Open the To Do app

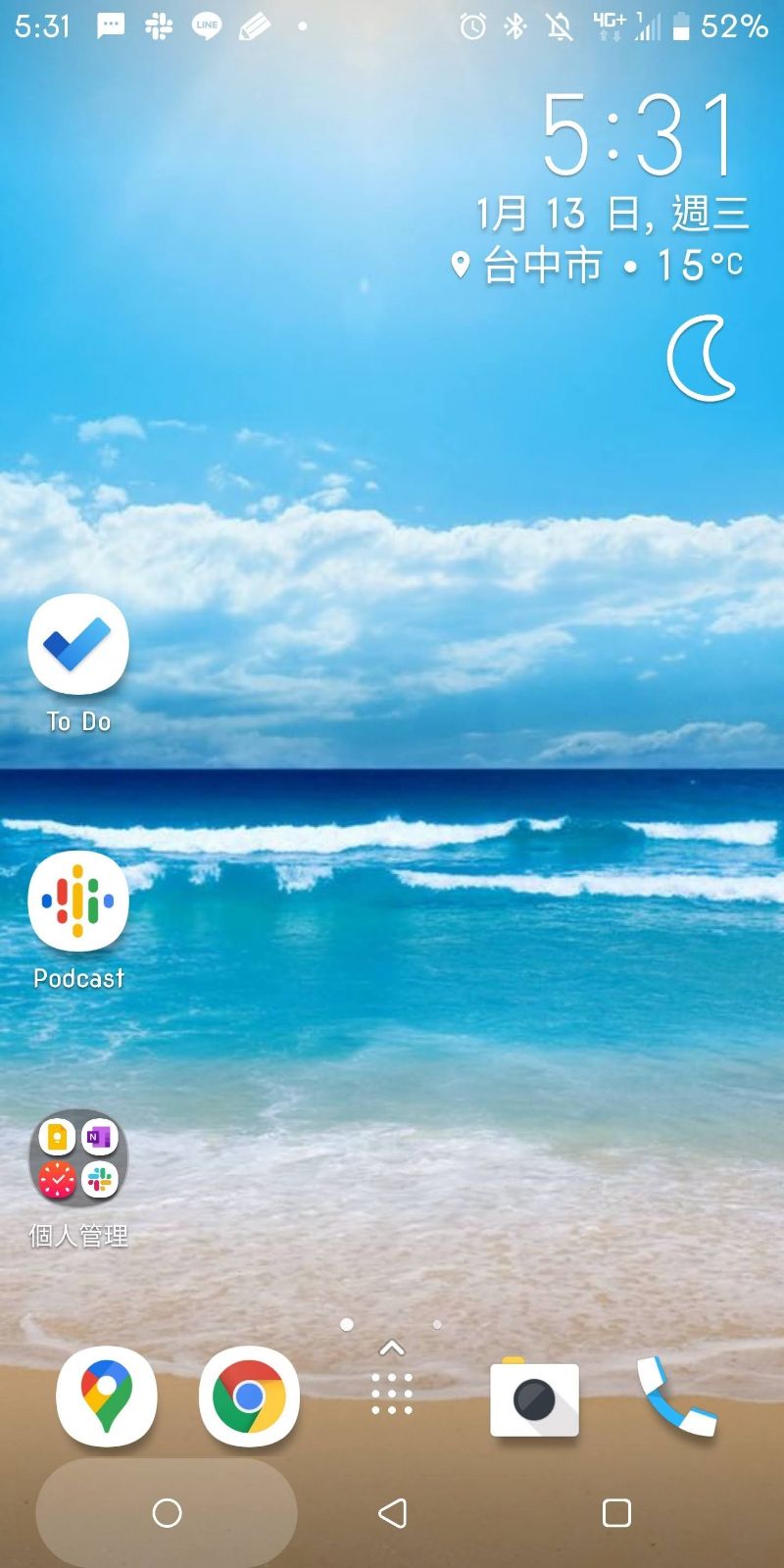[x=78, y=645]
